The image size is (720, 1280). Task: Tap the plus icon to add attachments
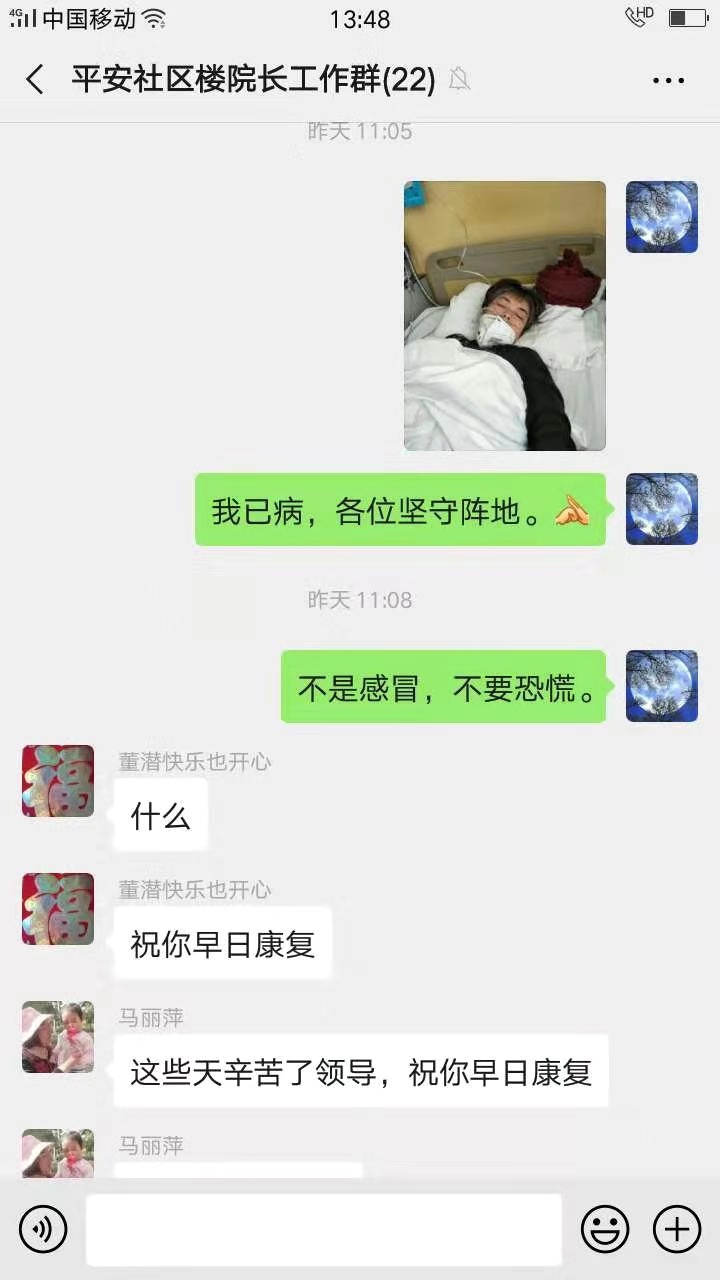pos(678,1229)
